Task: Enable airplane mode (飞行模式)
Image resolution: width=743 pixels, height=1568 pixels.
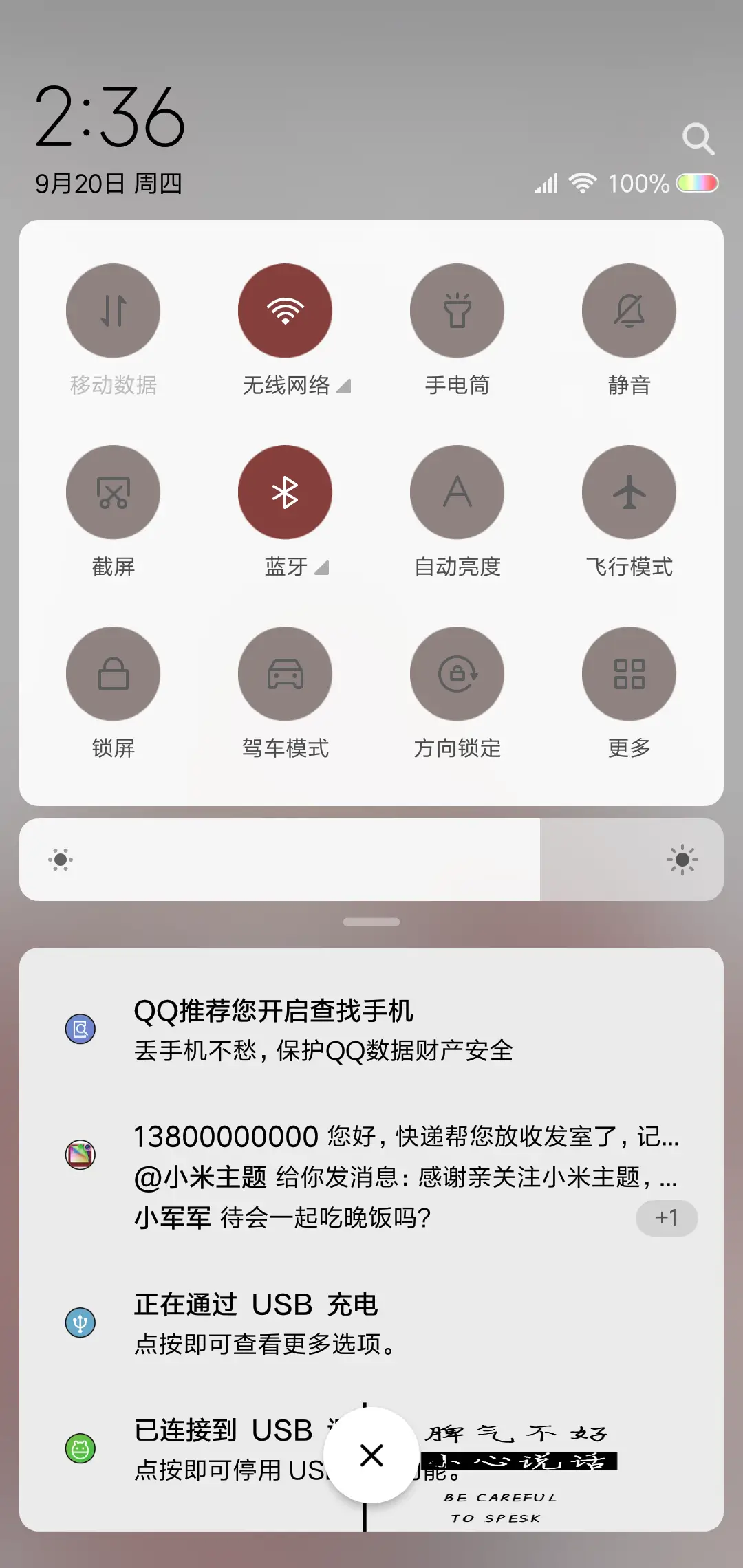Action: [x=629, y=492]
